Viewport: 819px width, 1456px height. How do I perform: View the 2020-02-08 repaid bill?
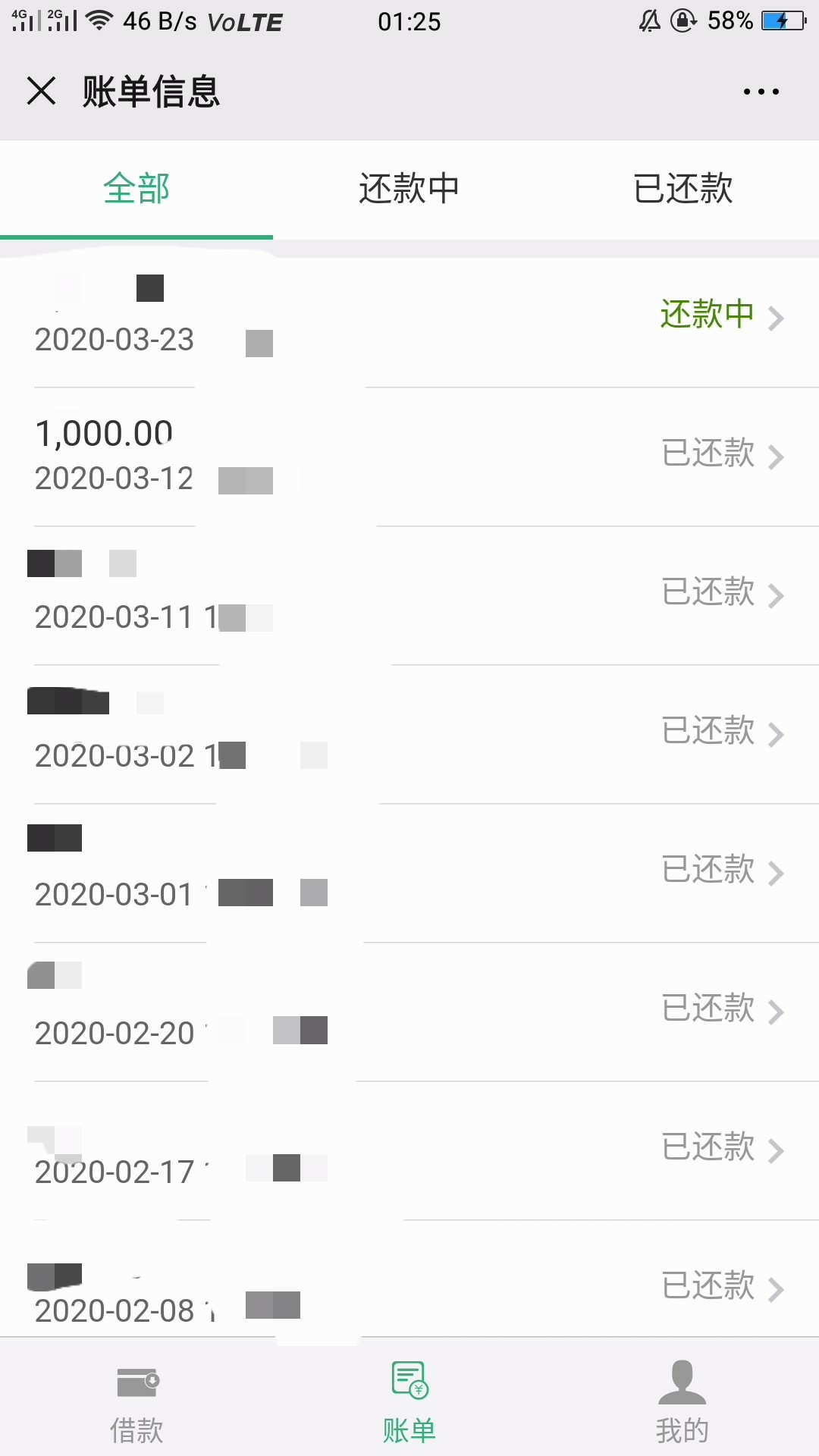pyautogui.click(x=409, y=1279)
